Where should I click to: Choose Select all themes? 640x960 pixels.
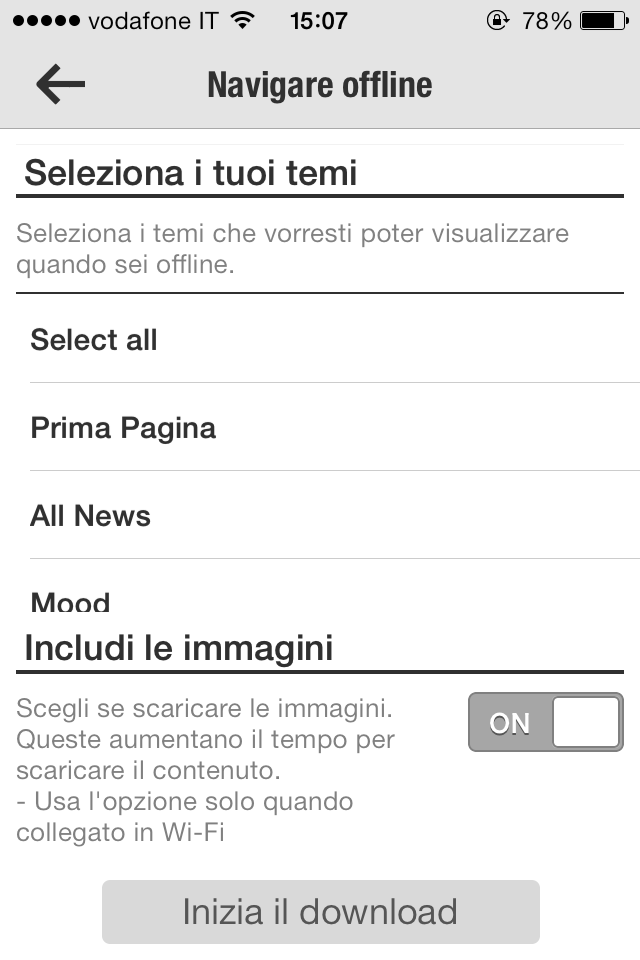(x=320, y=340)
